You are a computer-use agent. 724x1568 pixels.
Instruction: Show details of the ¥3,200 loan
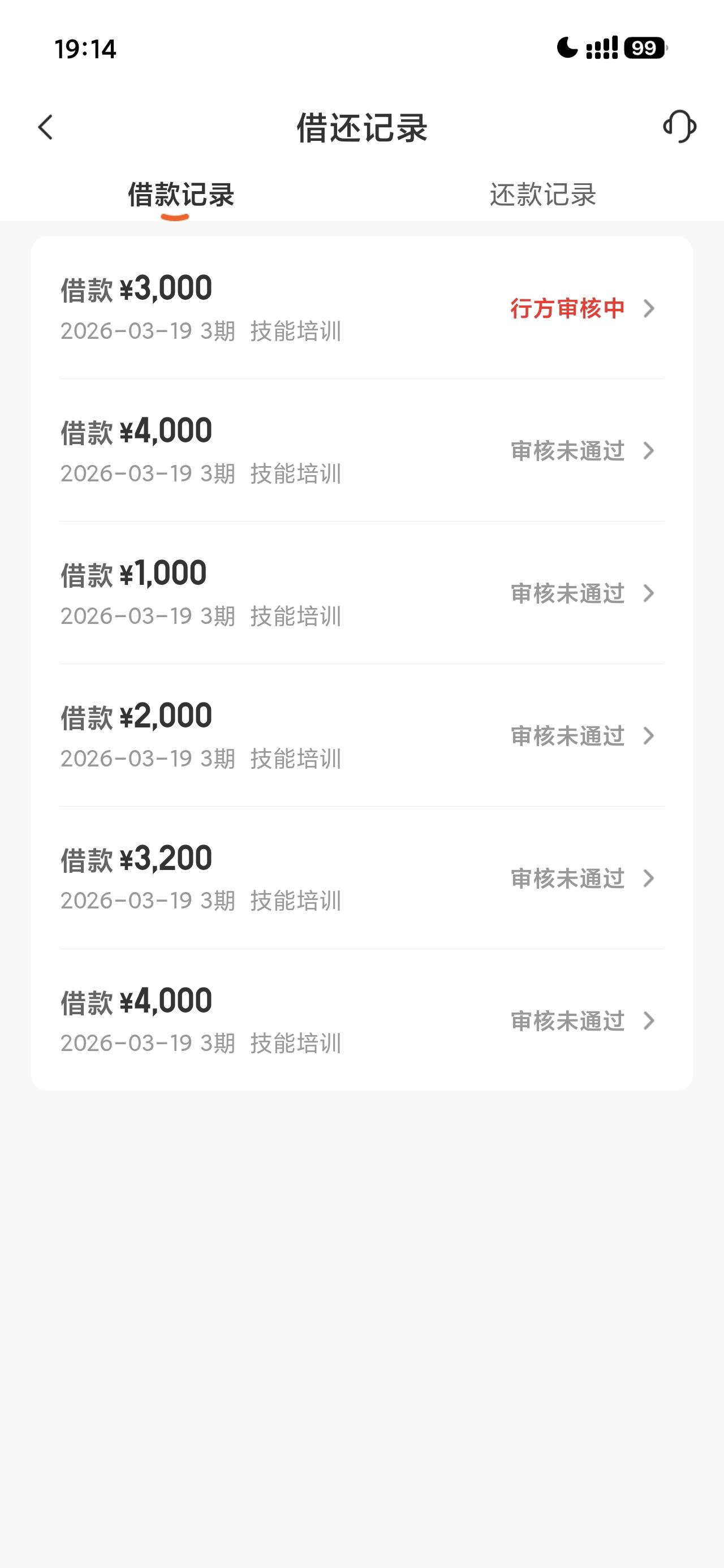click(x=361, y=878)
